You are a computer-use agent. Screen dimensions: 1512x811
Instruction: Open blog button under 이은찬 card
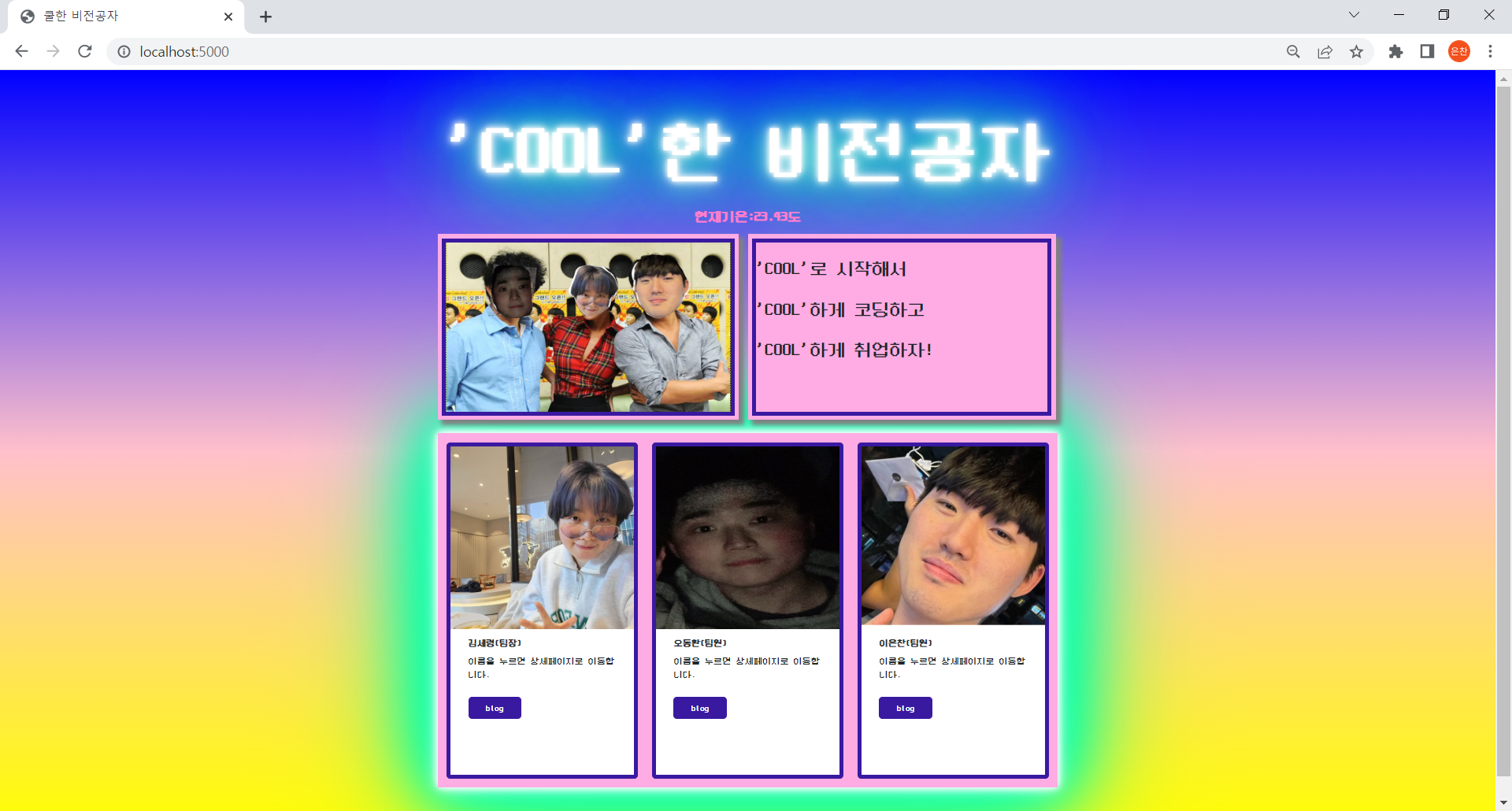click(905, 708)
